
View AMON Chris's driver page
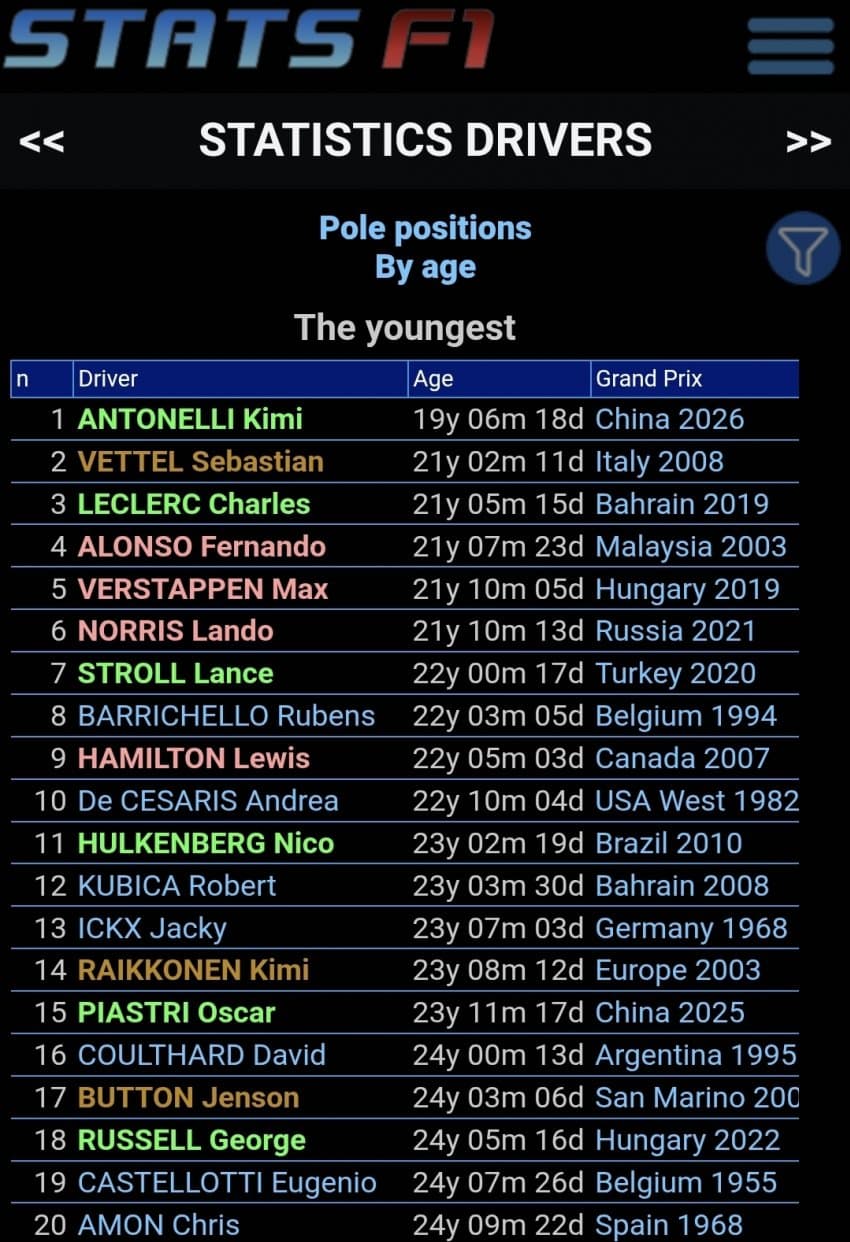(158, 1225)
